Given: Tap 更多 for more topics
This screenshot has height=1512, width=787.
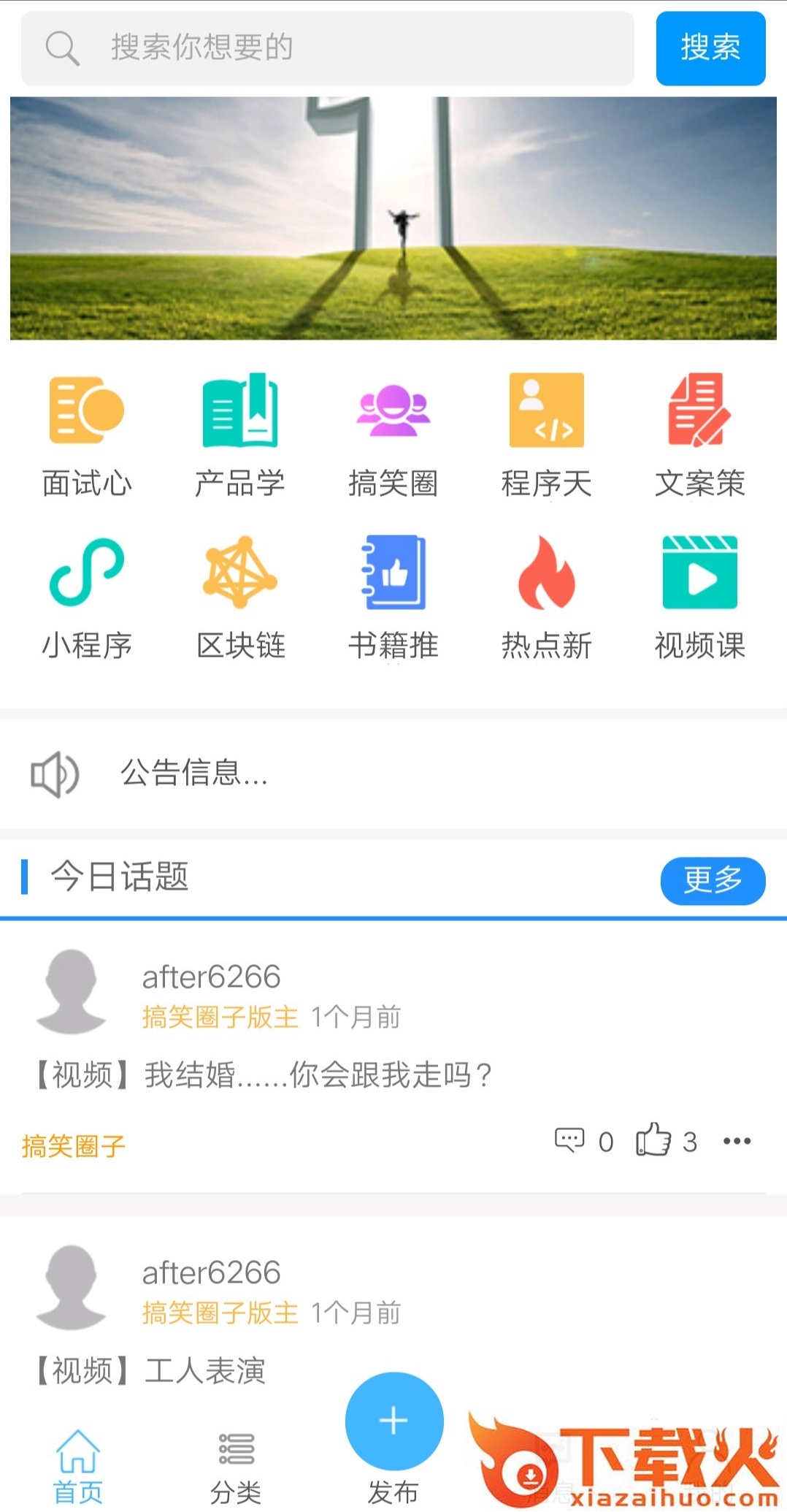Looking at the screenshot, I should (x=713, y=880).
